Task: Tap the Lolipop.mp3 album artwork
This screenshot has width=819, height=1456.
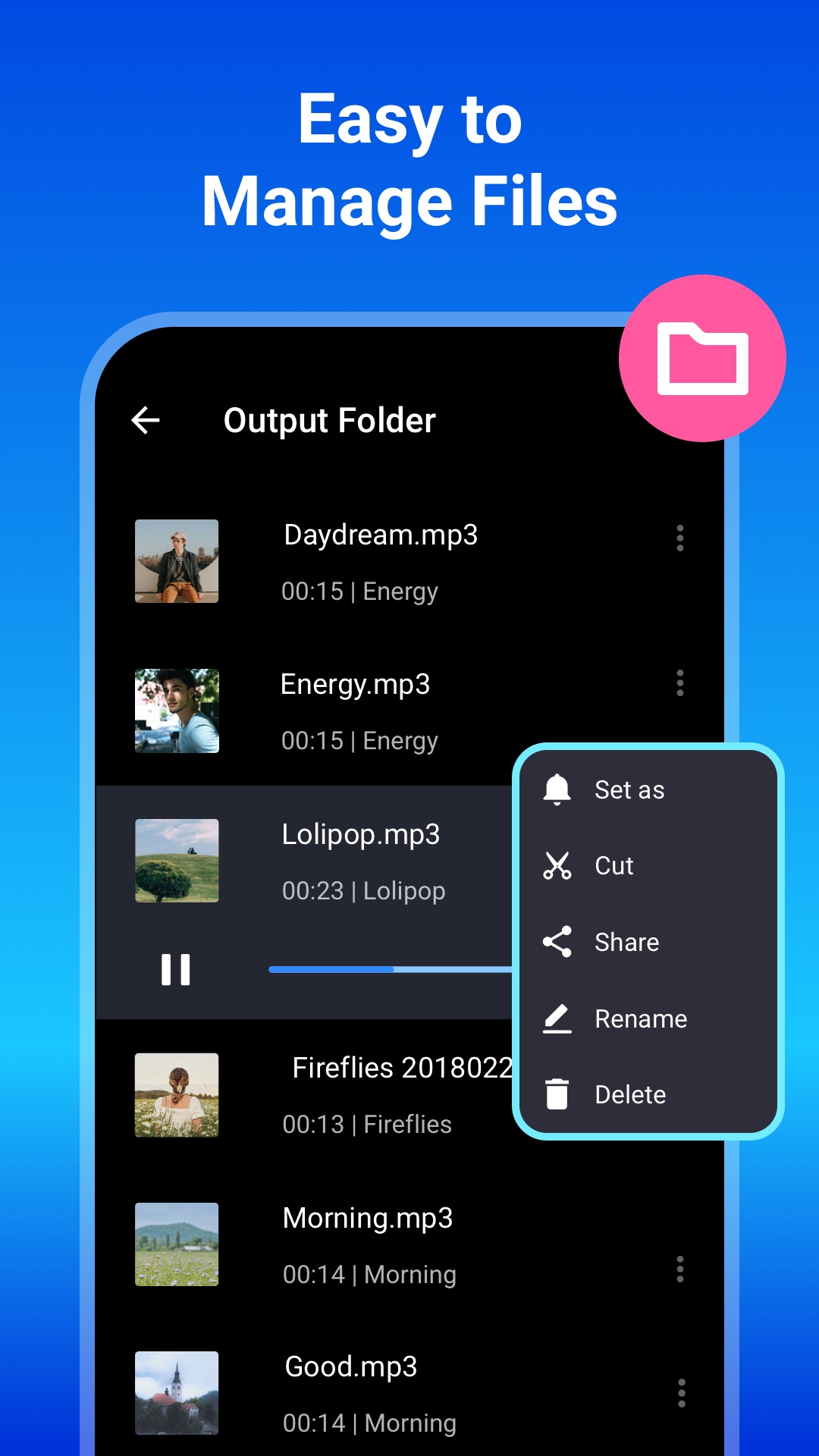Action: click(x=177, y=861)
